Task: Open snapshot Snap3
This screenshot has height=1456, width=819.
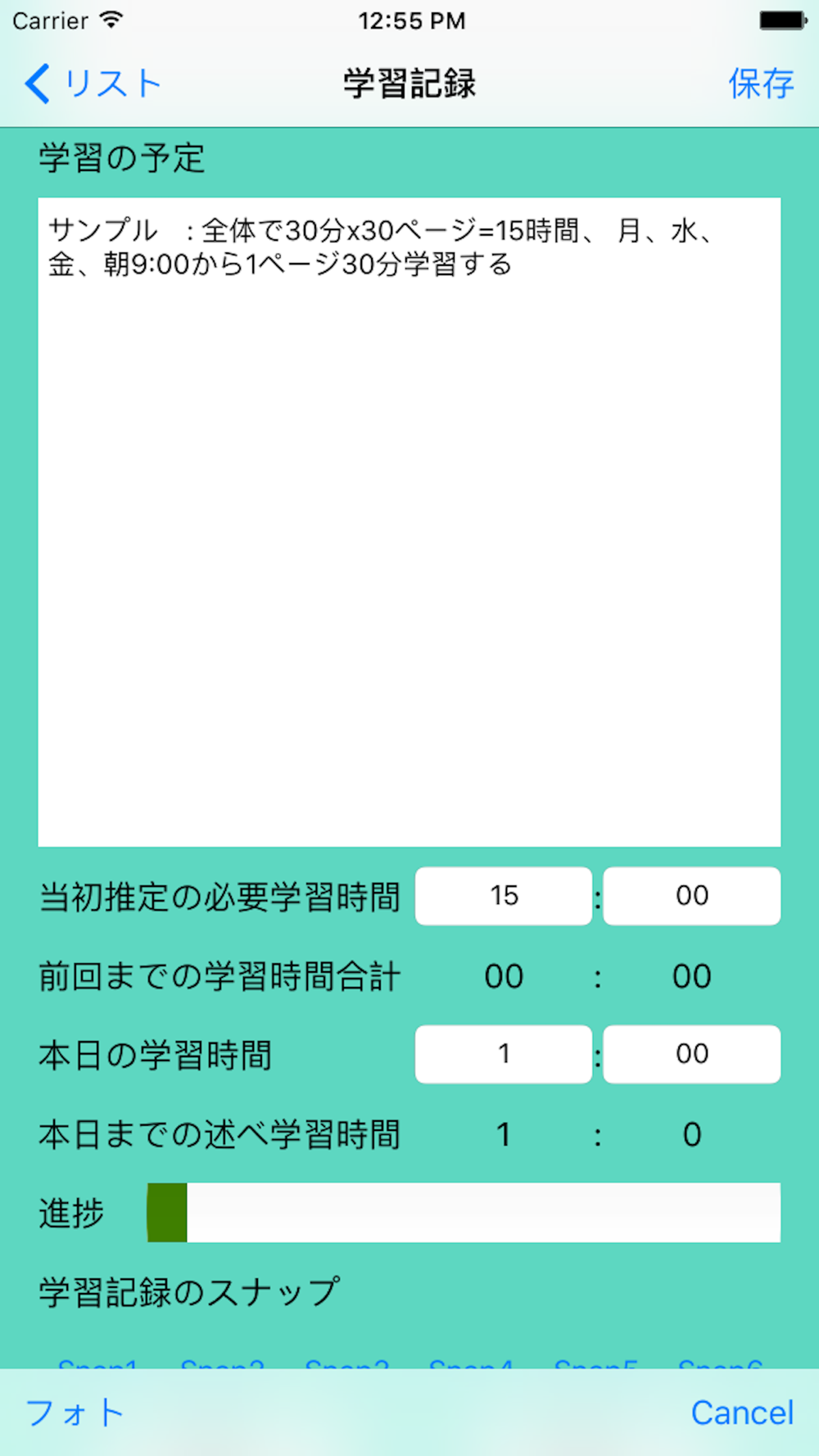Action: coord(347,1363)
